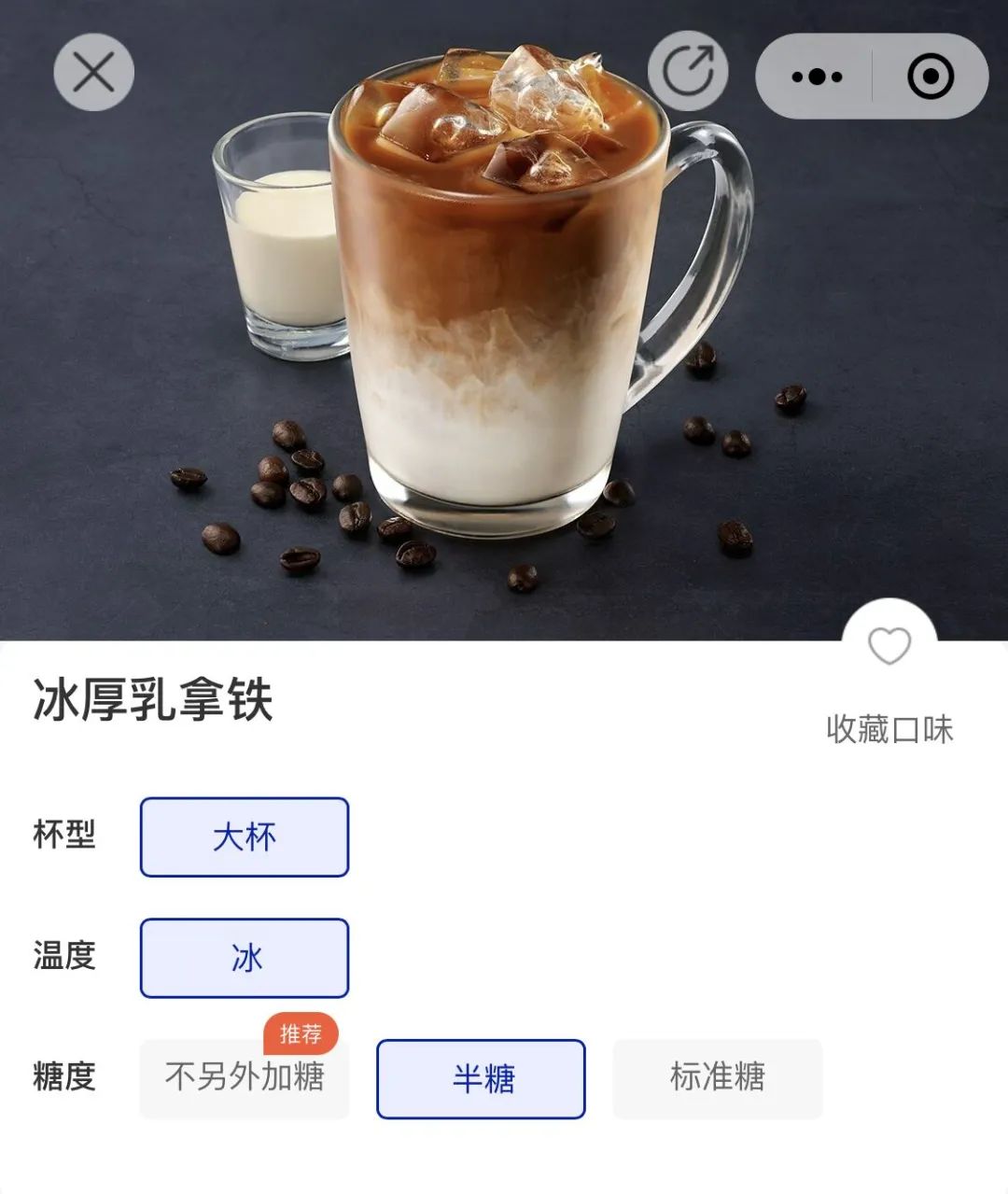Select 冰 as the temperature
This screenshot has height=1194, width=1008.
pyautogui.click(x=245, y=958)
